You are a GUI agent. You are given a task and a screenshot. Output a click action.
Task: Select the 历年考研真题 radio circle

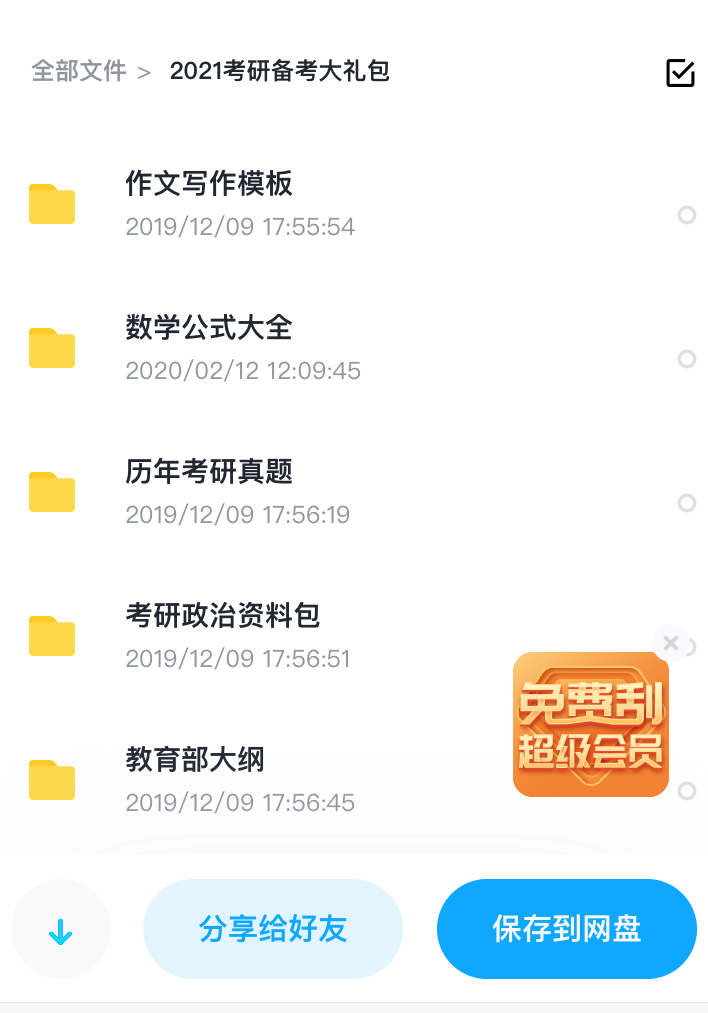click(x=687, y=503)
